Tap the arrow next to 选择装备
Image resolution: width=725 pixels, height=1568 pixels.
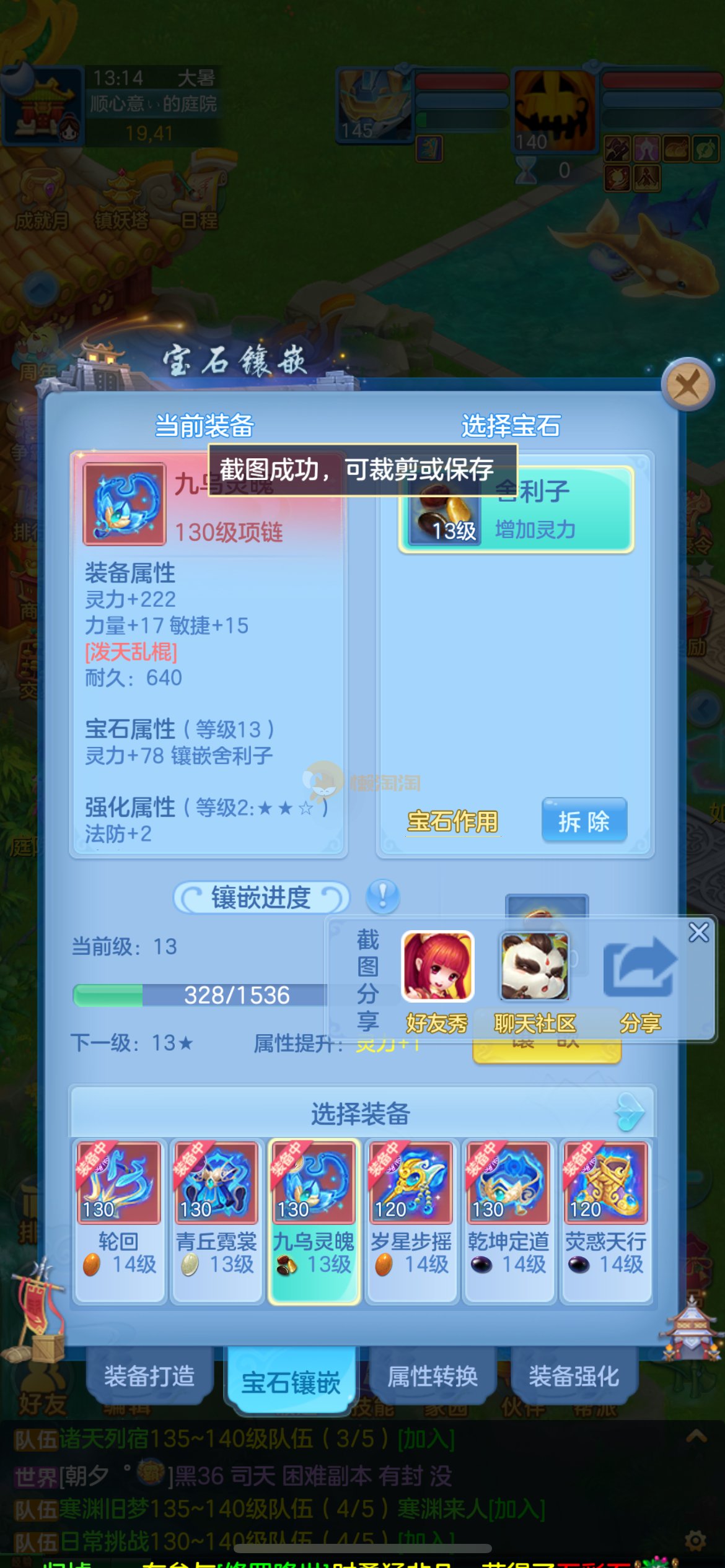click(x=630, y=1112)
